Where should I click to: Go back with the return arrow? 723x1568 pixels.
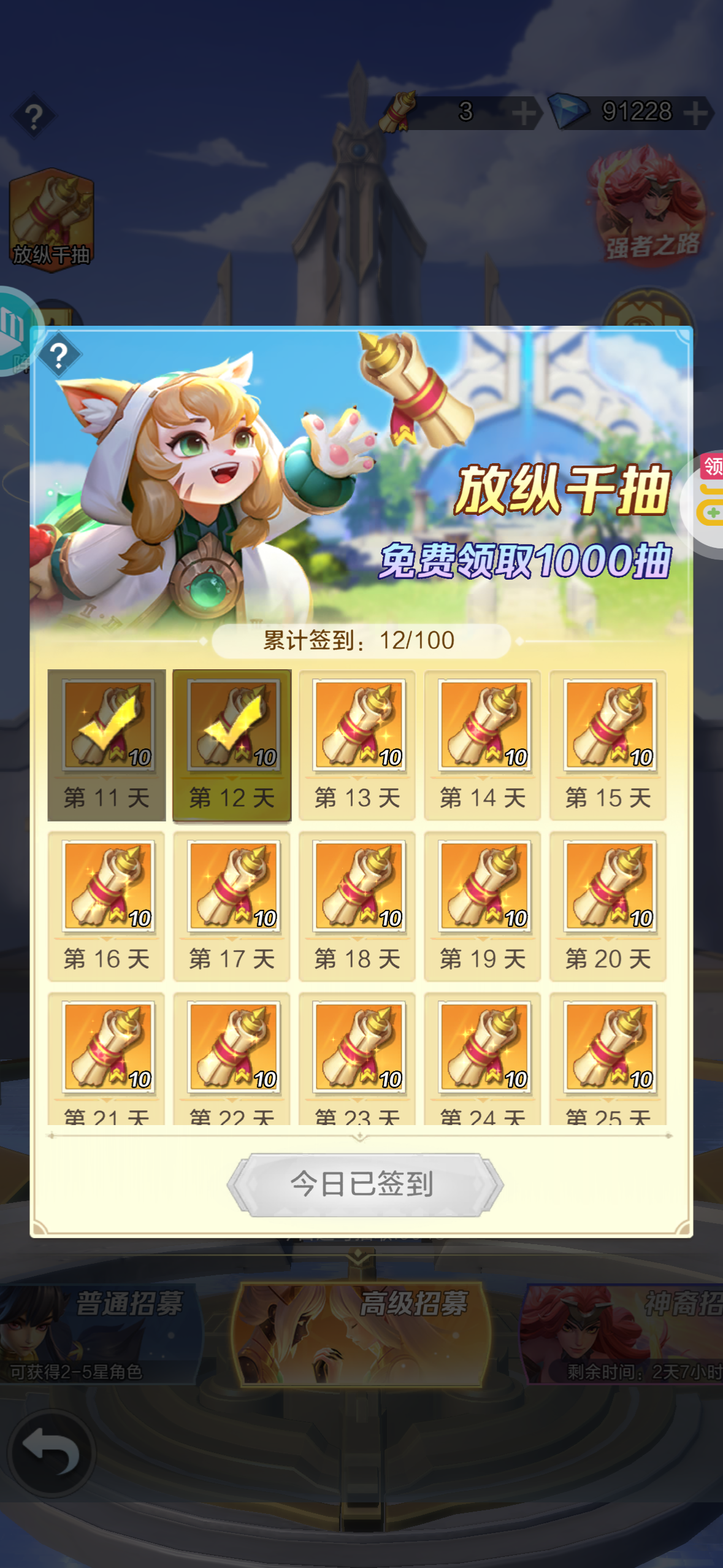52,1453
